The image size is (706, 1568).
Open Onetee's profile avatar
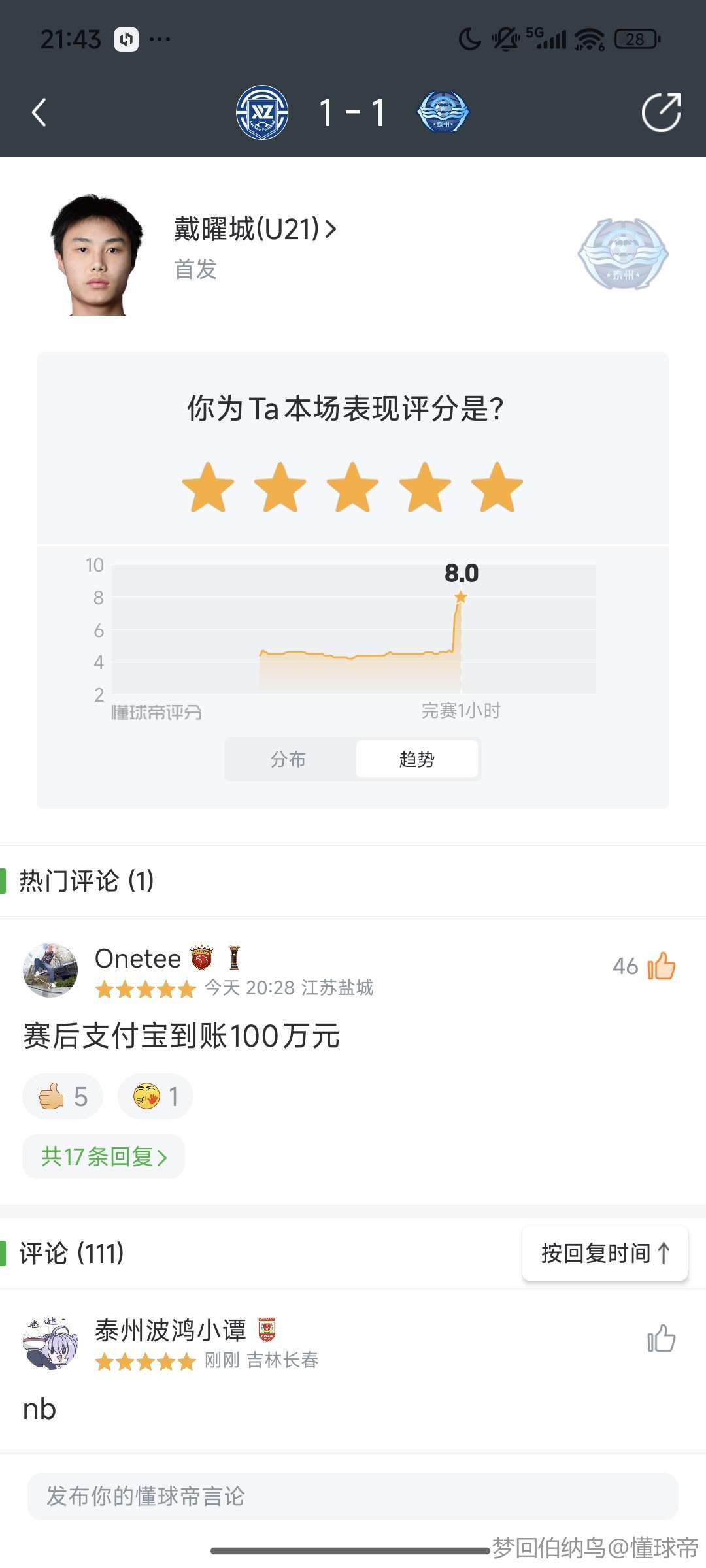point(50,970)
